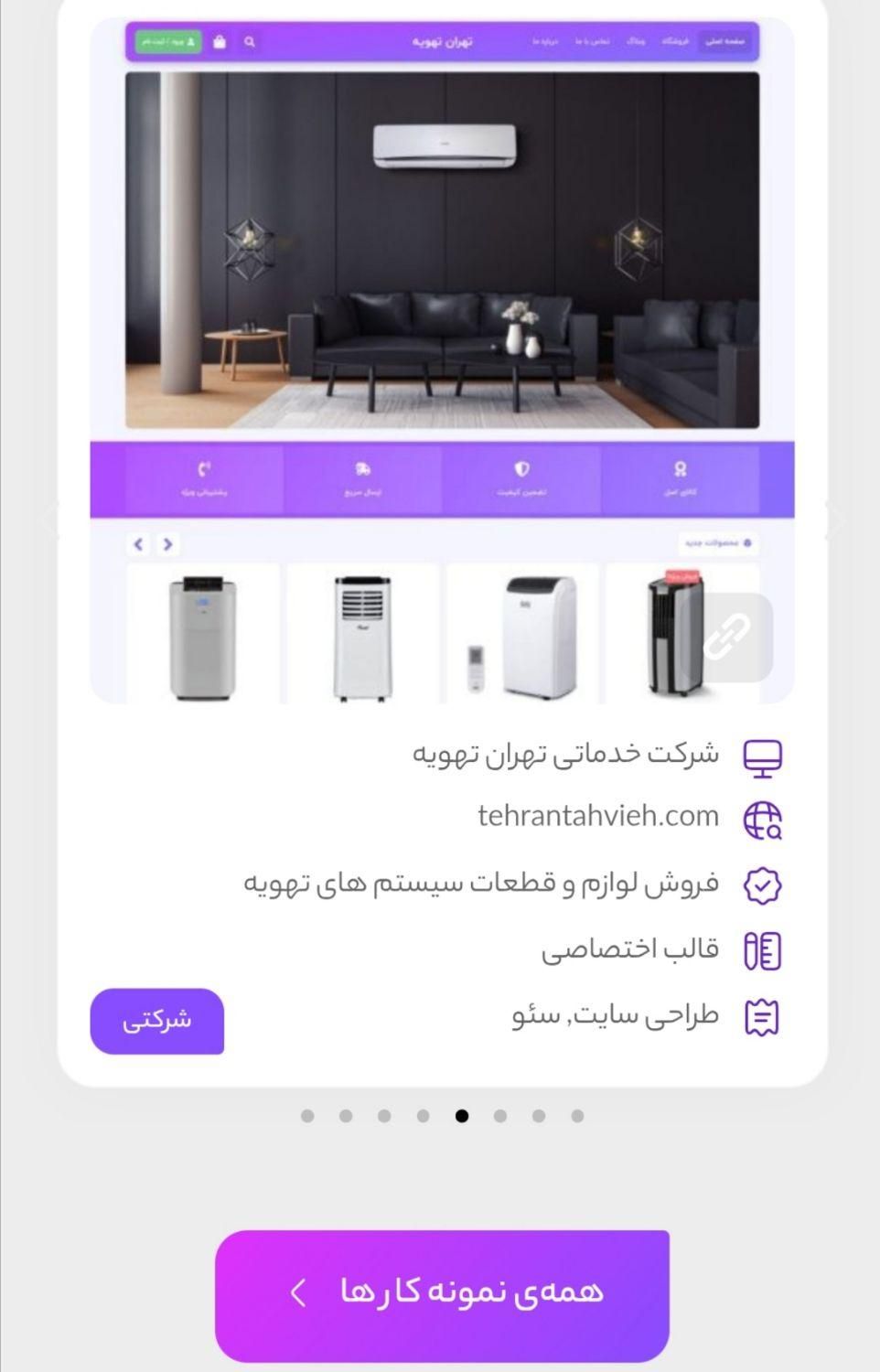Viewport: 880px width, 1372px height.
Task: Go to the previous slide with the left arrow
Action: pyautogui.click(x=51, y=520)
